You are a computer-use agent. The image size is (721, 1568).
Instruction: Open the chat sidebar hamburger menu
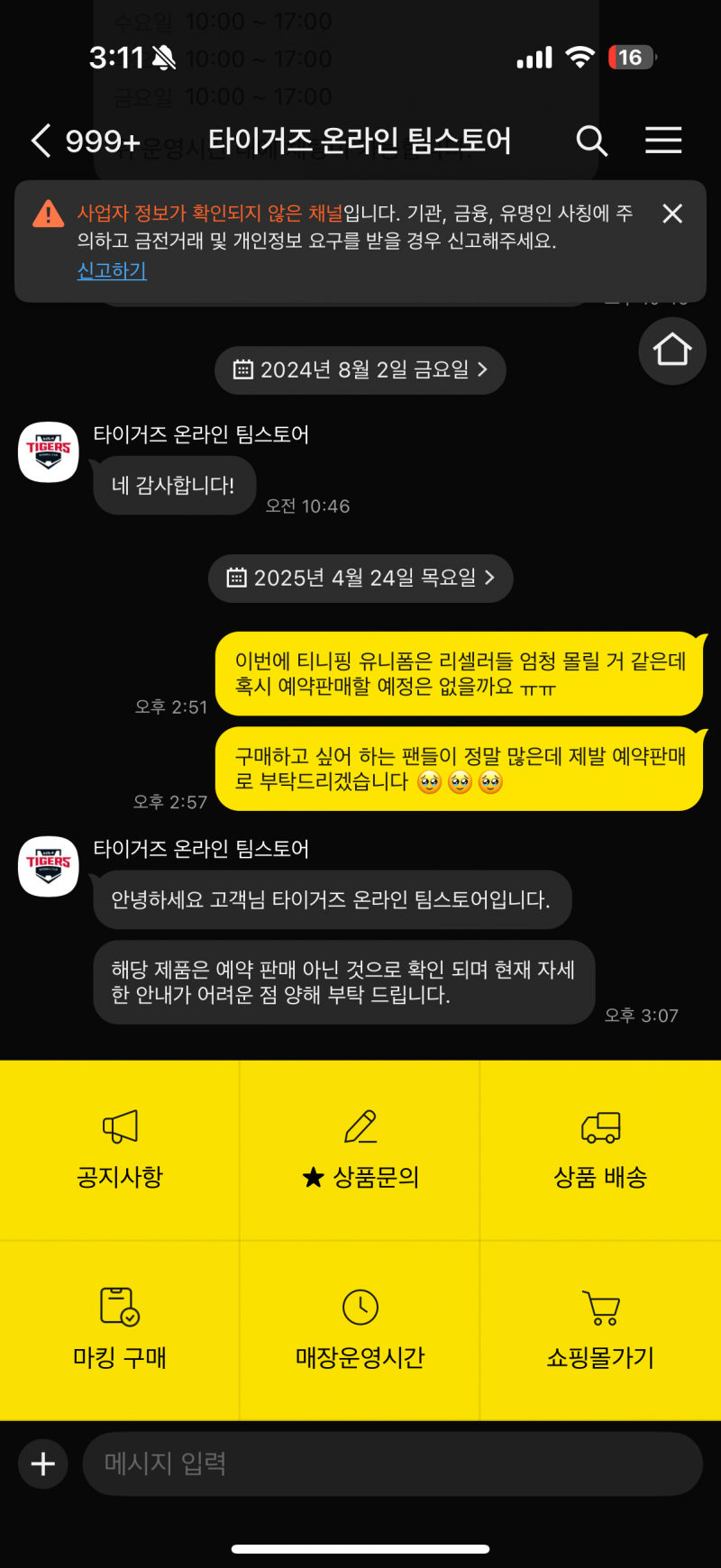(x=663, y=141)
